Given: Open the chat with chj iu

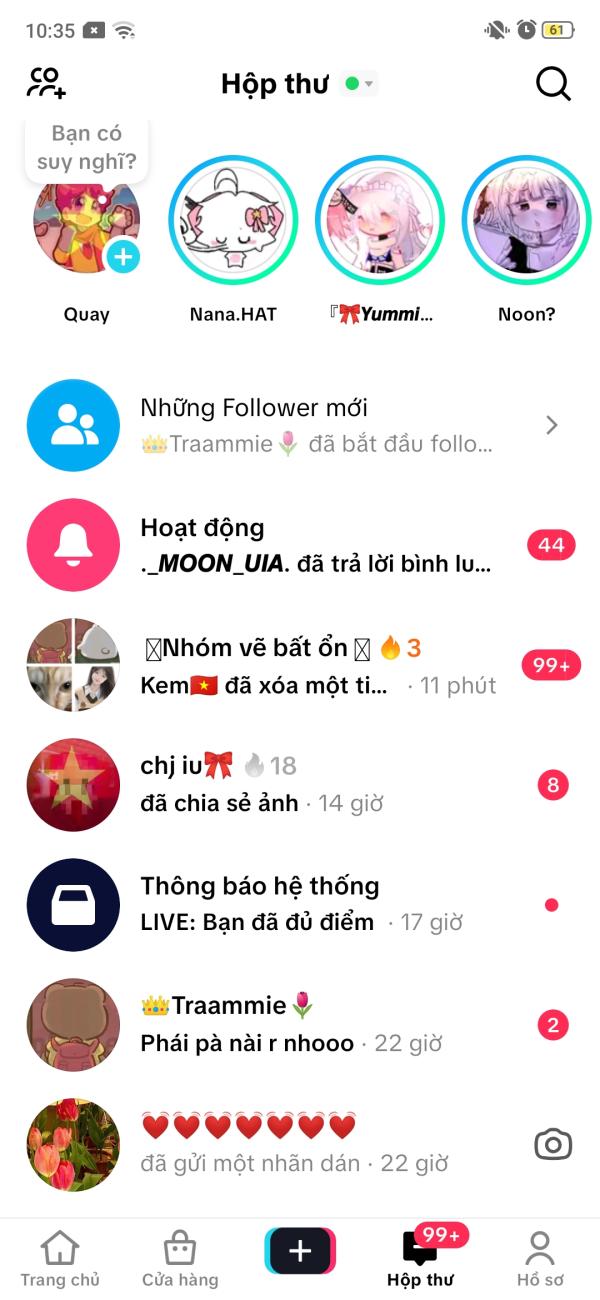Looking at the screenshot, I should pyautogui.click(x=300, y=785).
